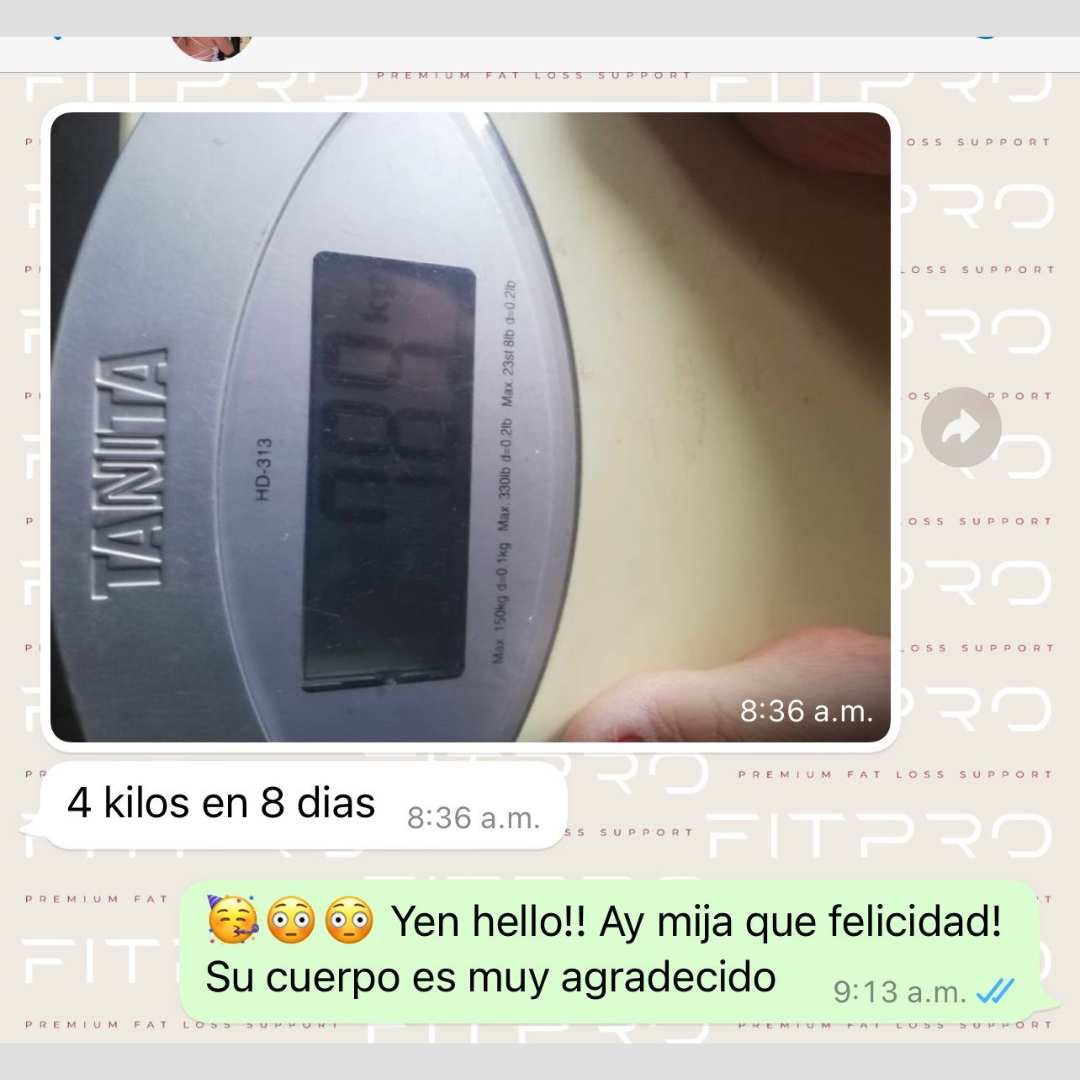Forward the scale photo using the arrow icon
The image size is (1080, 1080).
point(961,427)
